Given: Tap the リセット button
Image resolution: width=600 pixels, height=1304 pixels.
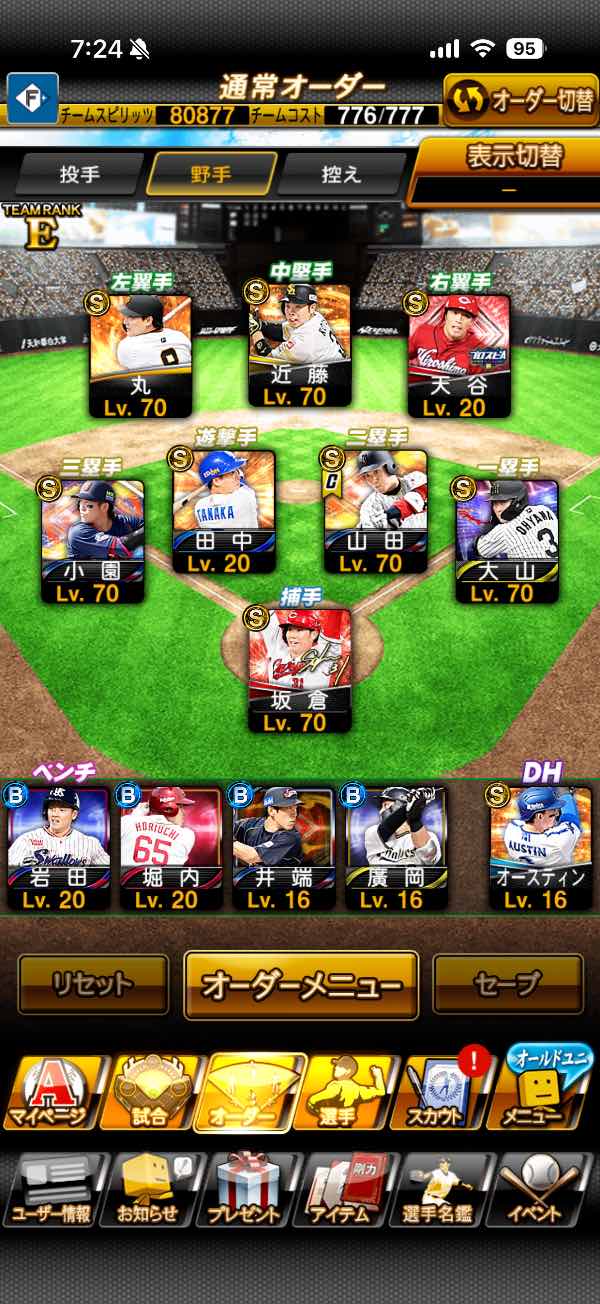Looking at the screenshot, I should (93, 985).
